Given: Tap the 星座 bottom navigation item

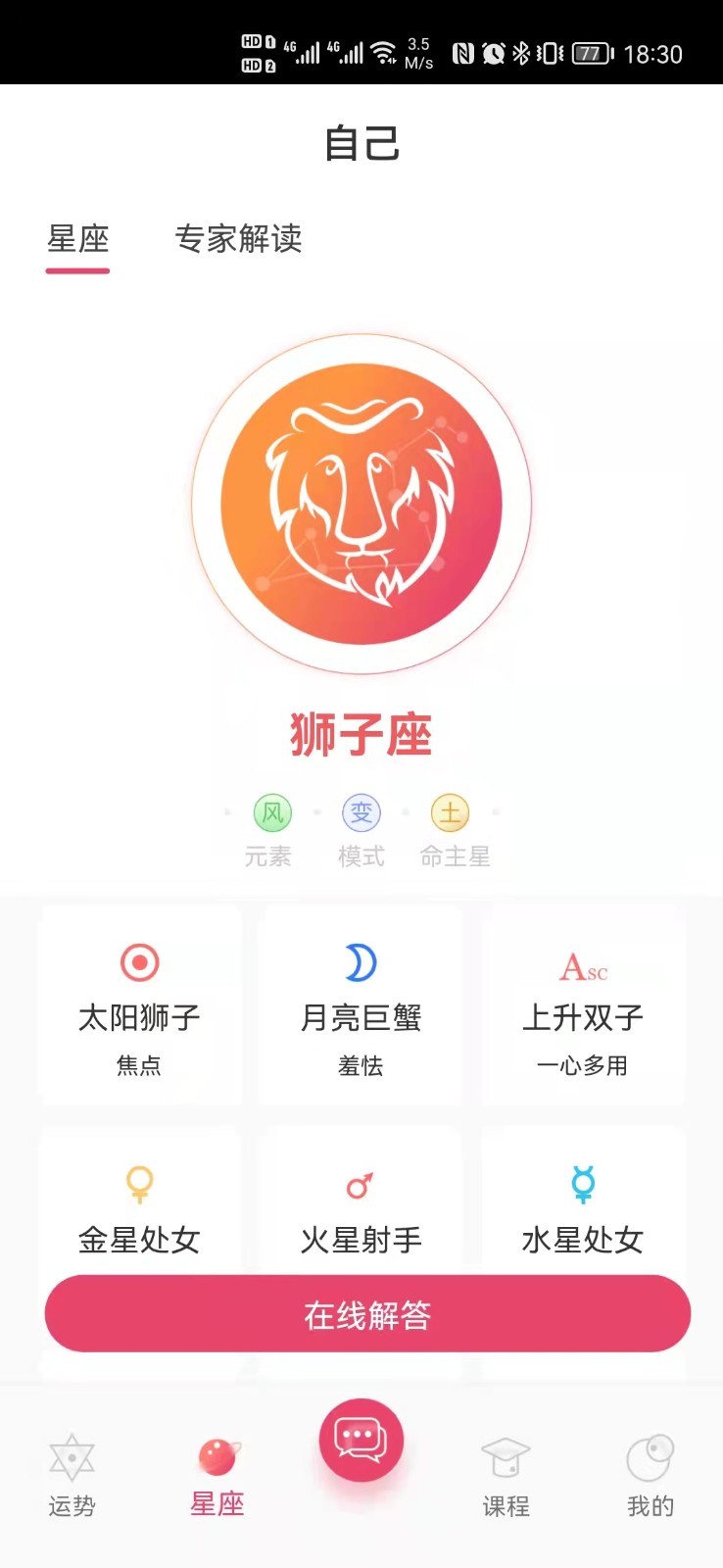Looking at the screenshot, I should pyautogui.click(x=217, y=1477).
